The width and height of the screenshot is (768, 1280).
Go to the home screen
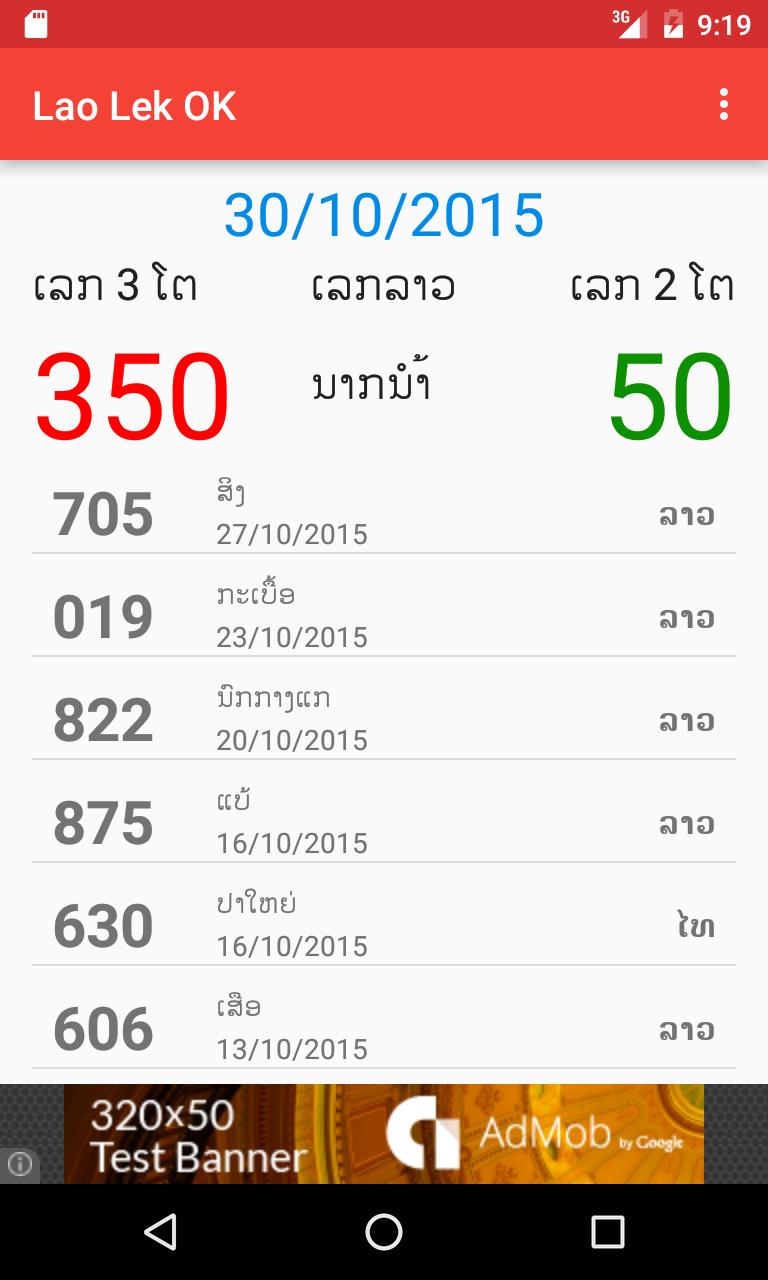[384, 1232]
